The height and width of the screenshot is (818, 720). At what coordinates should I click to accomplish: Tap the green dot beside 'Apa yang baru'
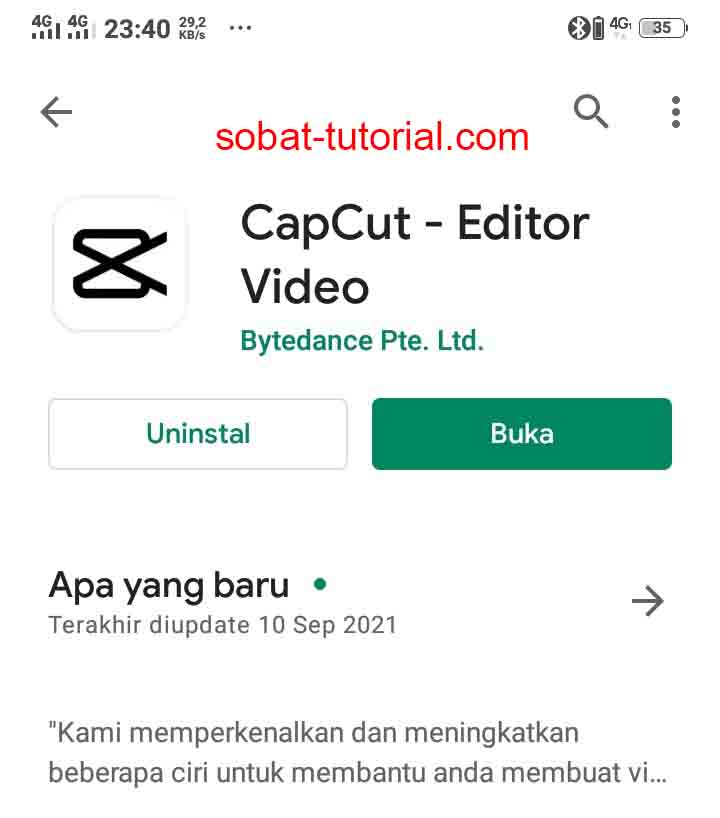pos(319,583)
